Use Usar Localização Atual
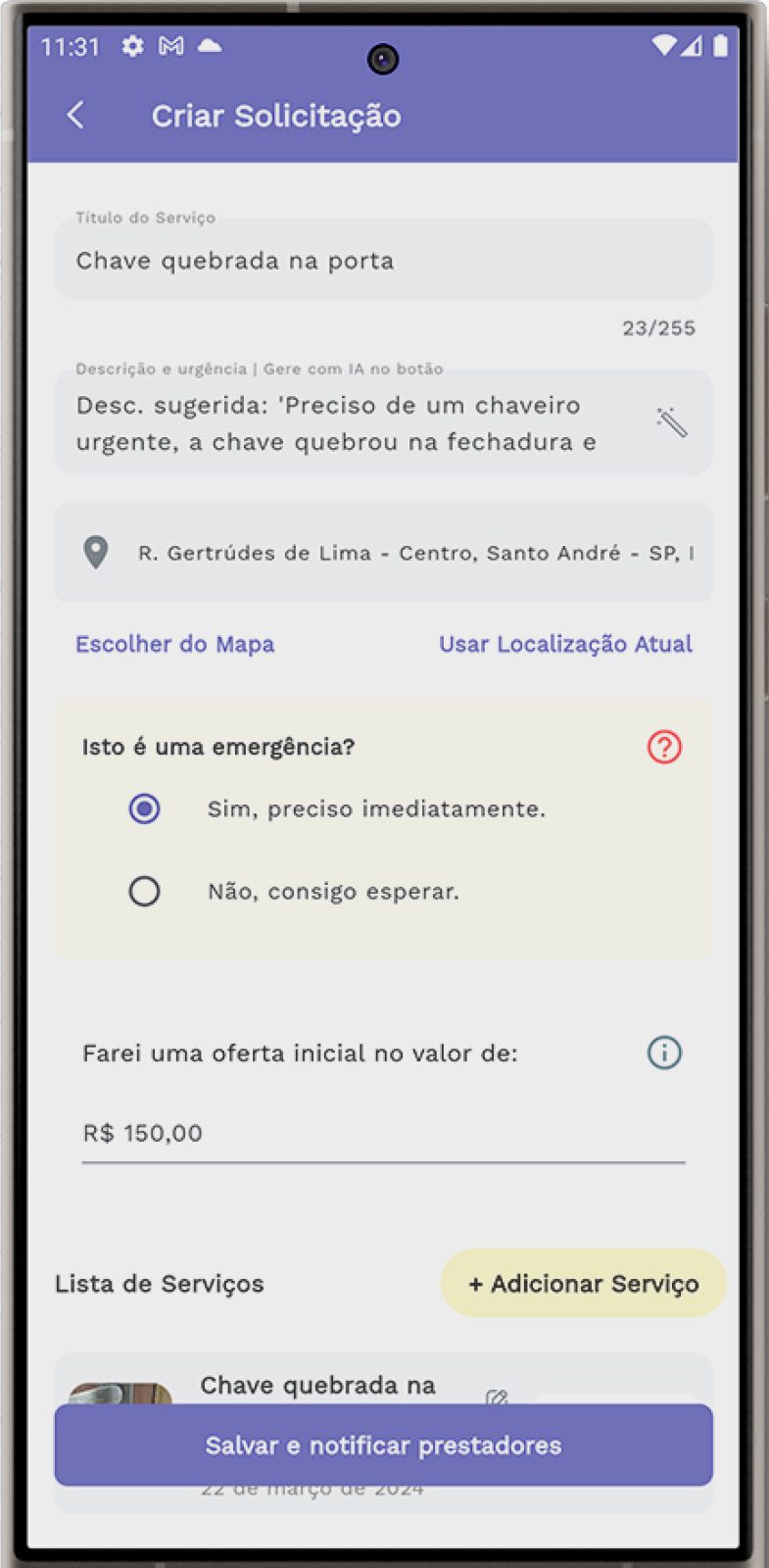This screenshot has height=1568, width=769. click(565, 644)
